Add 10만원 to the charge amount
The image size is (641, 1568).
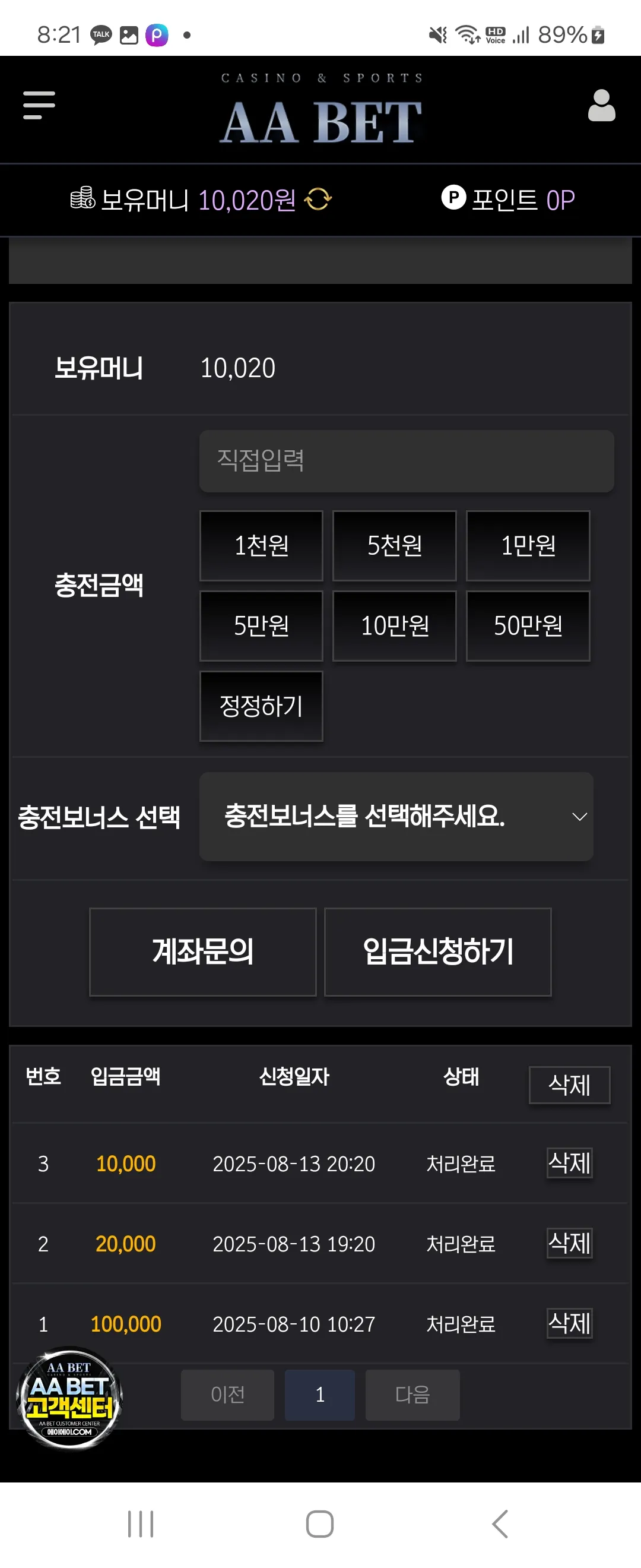coord(395,626)
